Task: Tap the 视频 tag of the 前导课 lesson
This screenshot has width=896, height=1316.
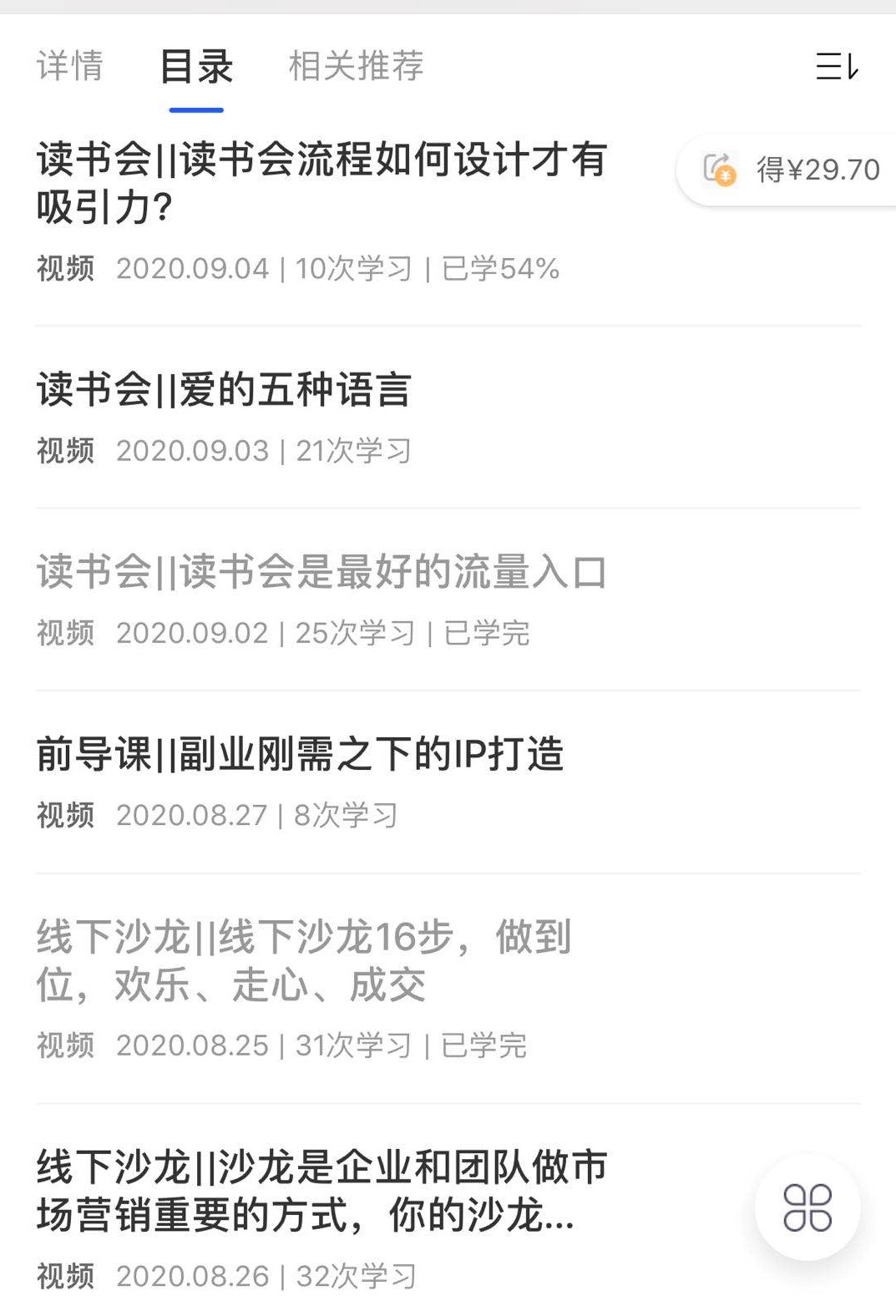Action: [65, 817]
